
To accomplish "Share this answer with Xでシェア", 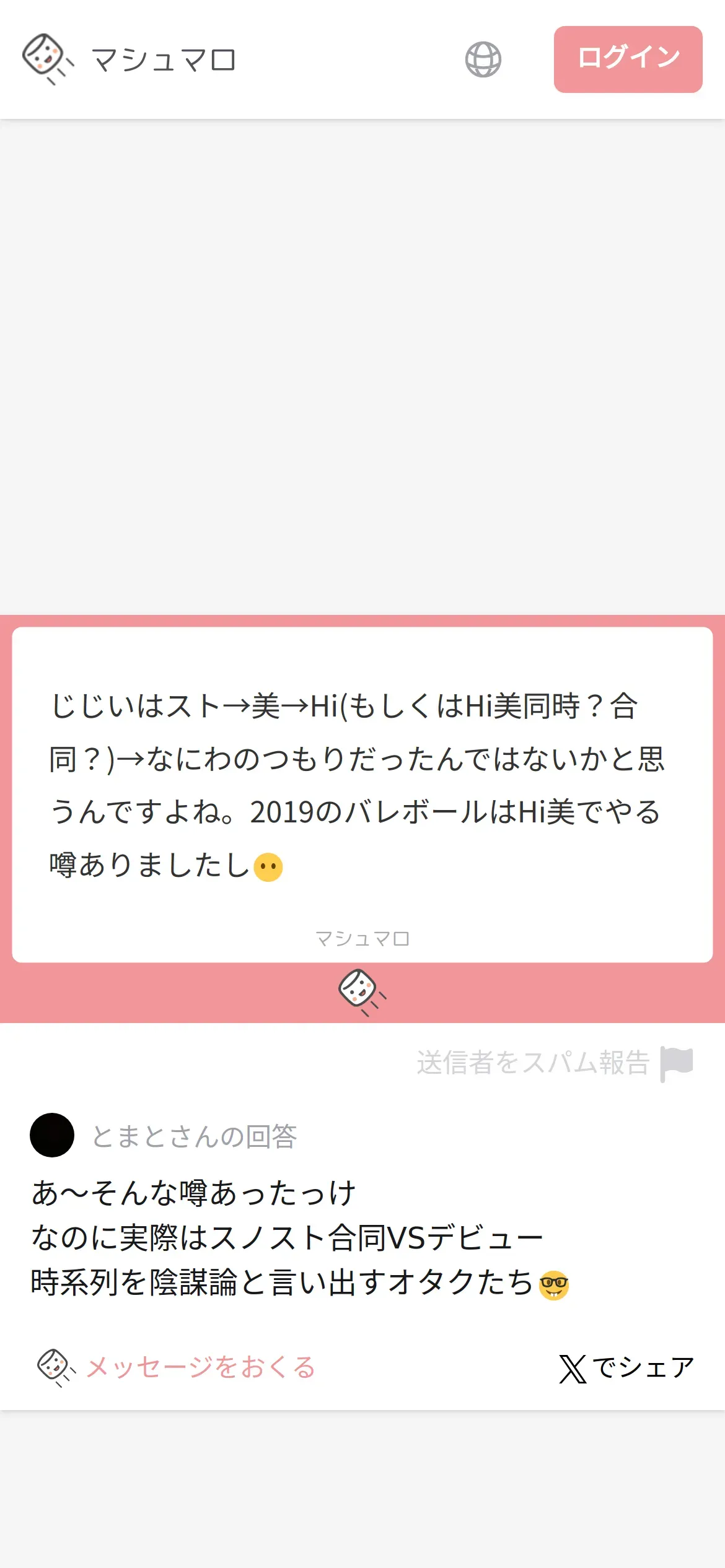I will pos(626,1367).
